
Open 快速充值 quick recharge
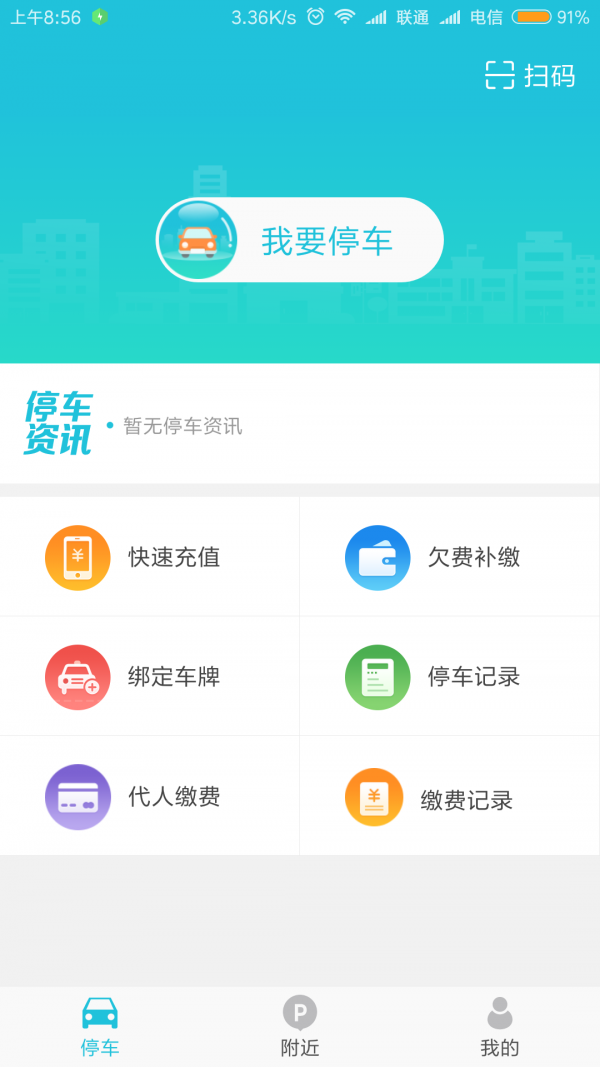pyautogui.click(x=150, y=557)
